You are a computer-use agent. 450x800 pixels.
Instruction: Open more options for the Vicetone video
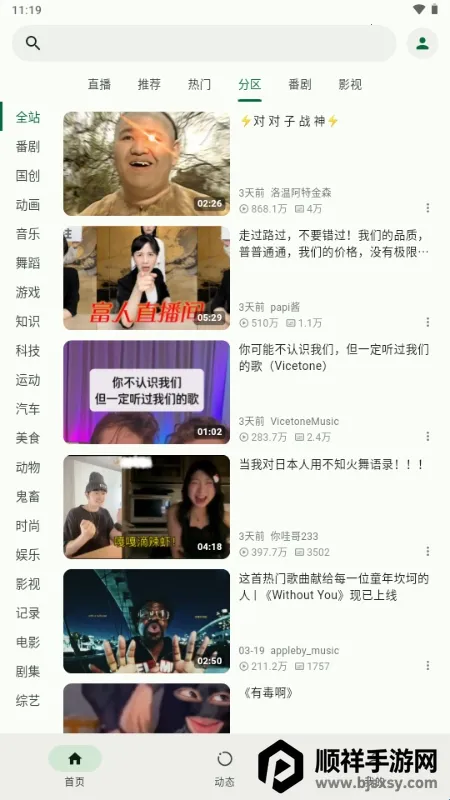tap(428, 437)
